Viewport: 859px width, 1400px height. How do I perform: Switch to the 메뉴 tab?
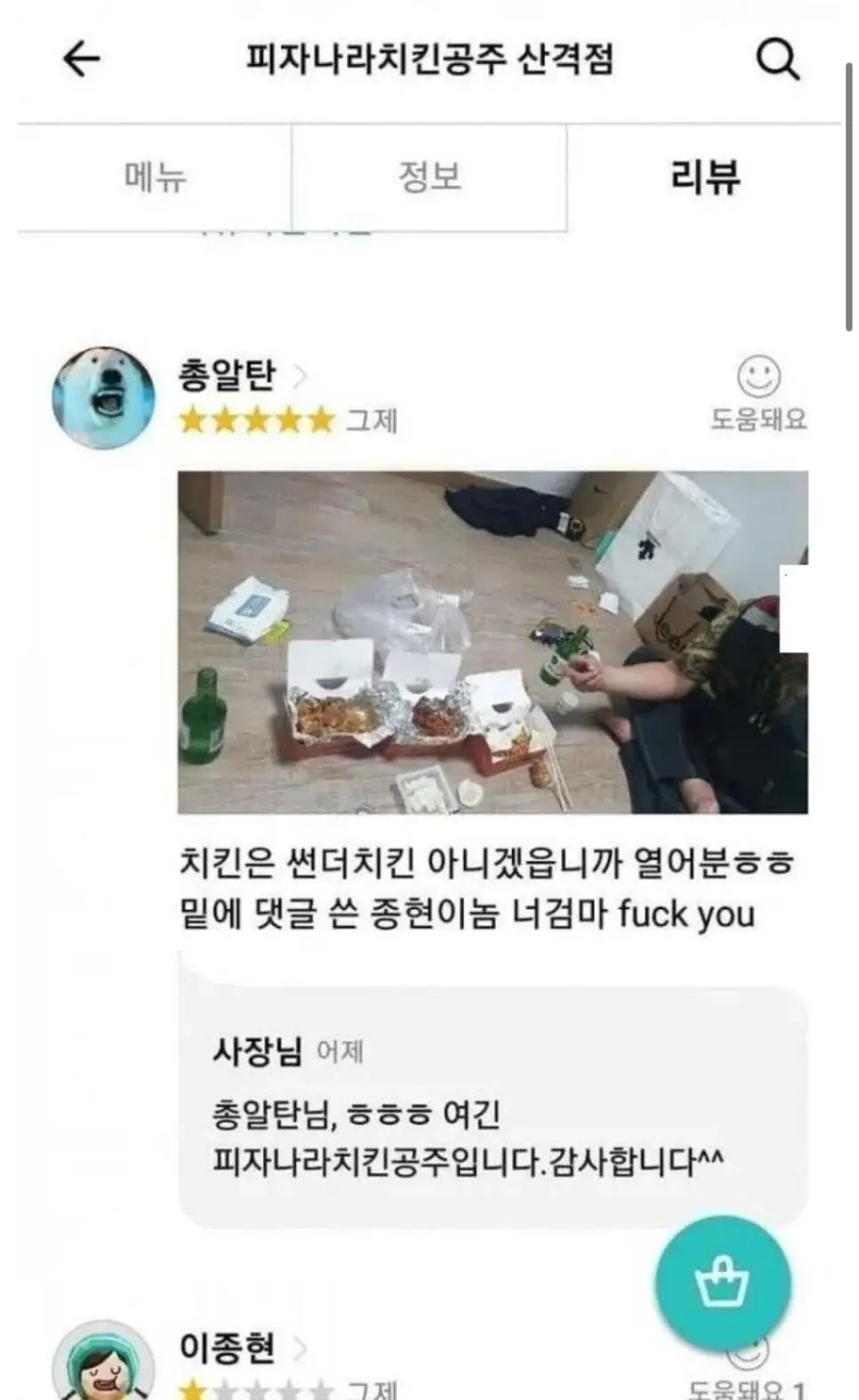155,177
